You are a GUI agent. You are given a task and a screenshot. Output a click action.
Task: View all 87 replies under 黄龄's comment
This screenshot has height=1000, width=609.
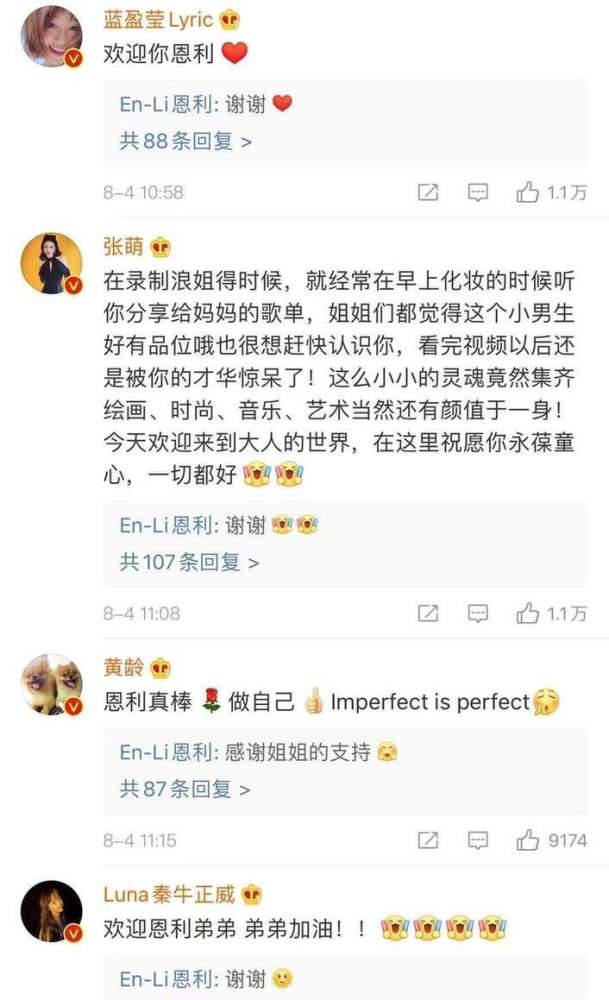(x=185, y=789)
